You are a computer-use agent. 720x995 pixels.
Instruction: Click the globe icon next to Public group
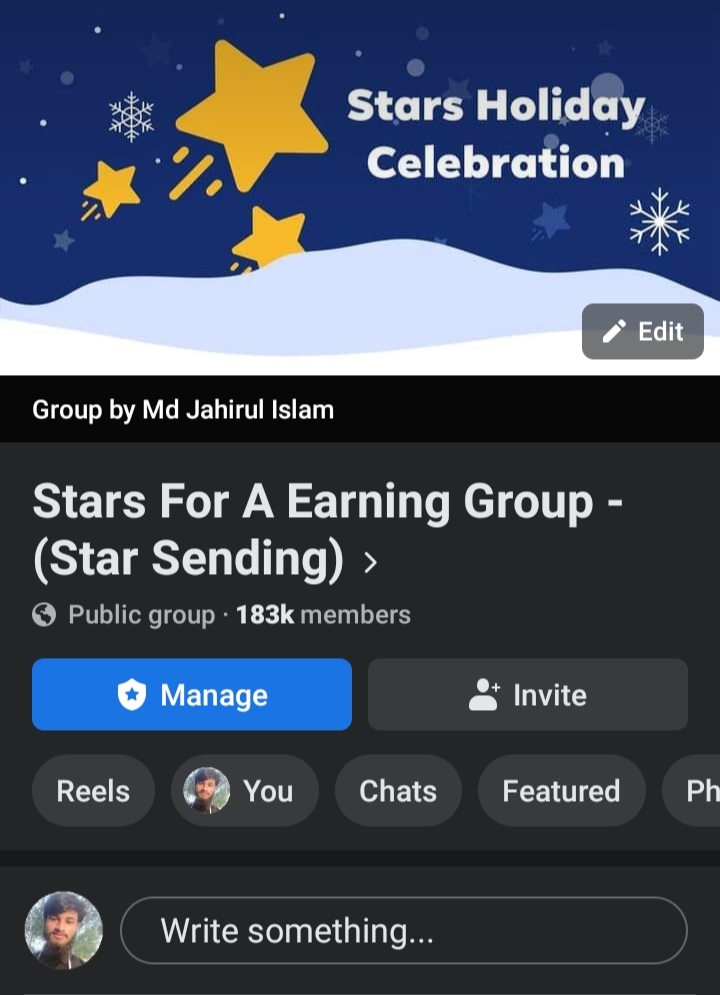point(43,615)
